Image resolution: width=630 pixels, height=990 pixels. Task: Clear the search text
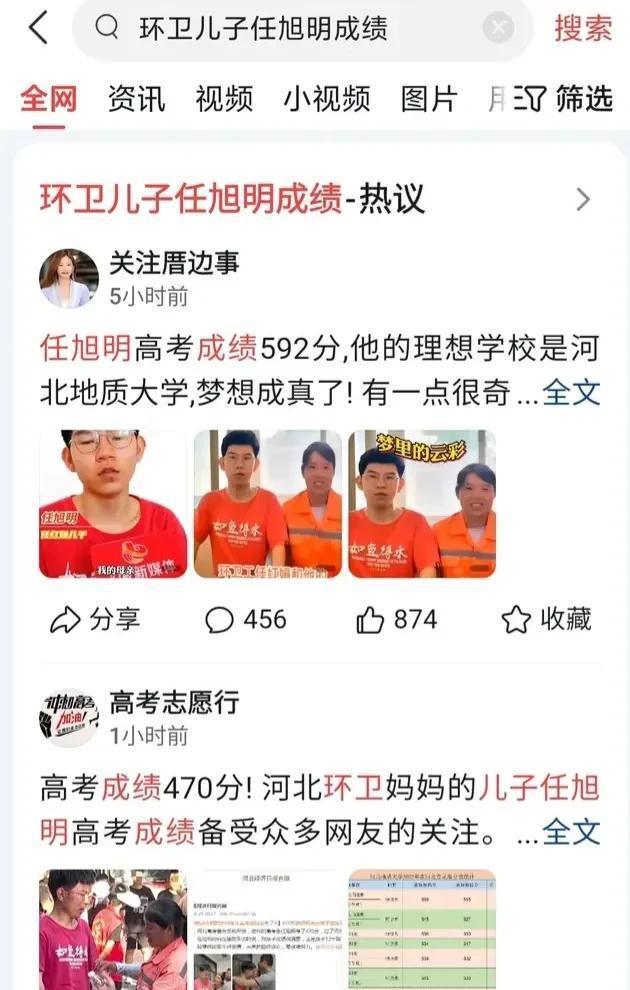coord(498,29)
